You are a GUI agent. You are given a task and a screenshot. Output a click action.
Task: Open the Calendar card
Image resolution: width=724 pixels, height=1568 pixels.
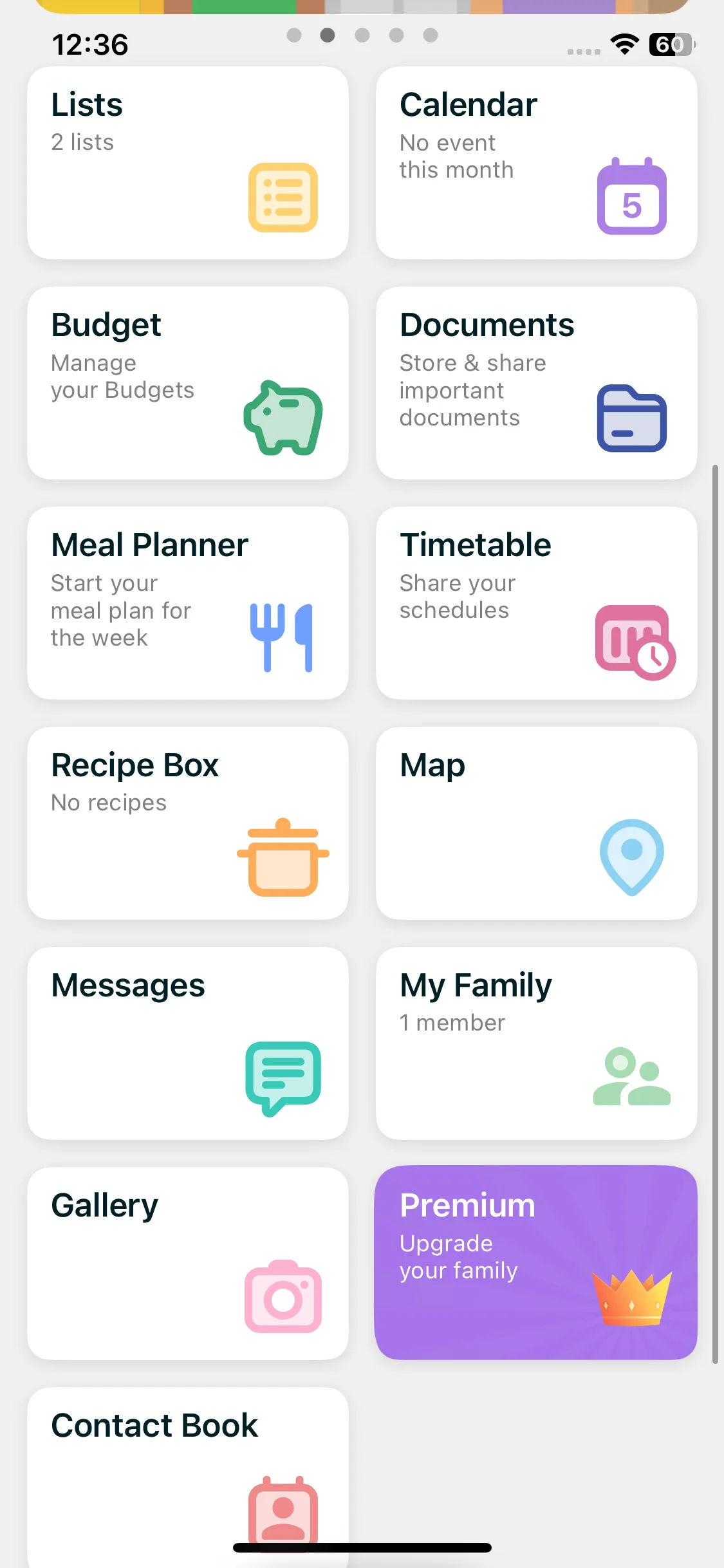pos(536,163)
